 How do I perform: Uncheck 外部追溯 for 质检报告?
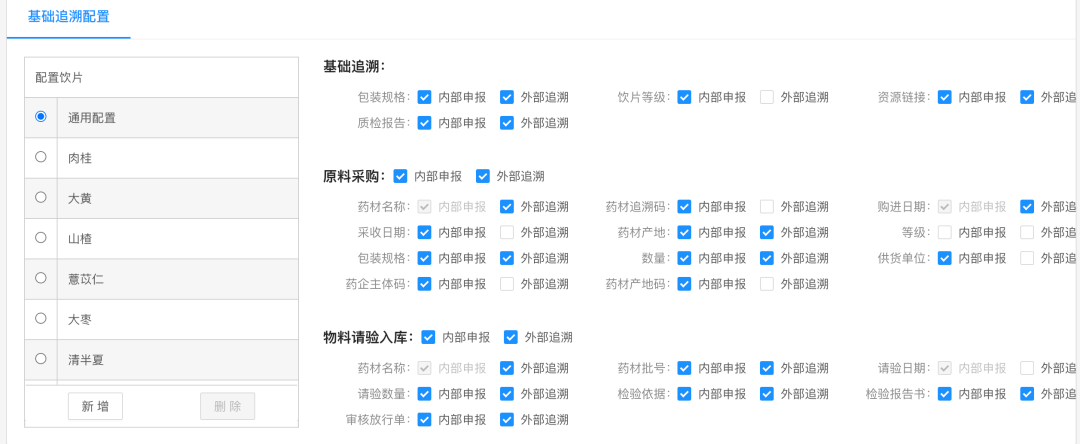pyautogui.click(x=507, y=123)
